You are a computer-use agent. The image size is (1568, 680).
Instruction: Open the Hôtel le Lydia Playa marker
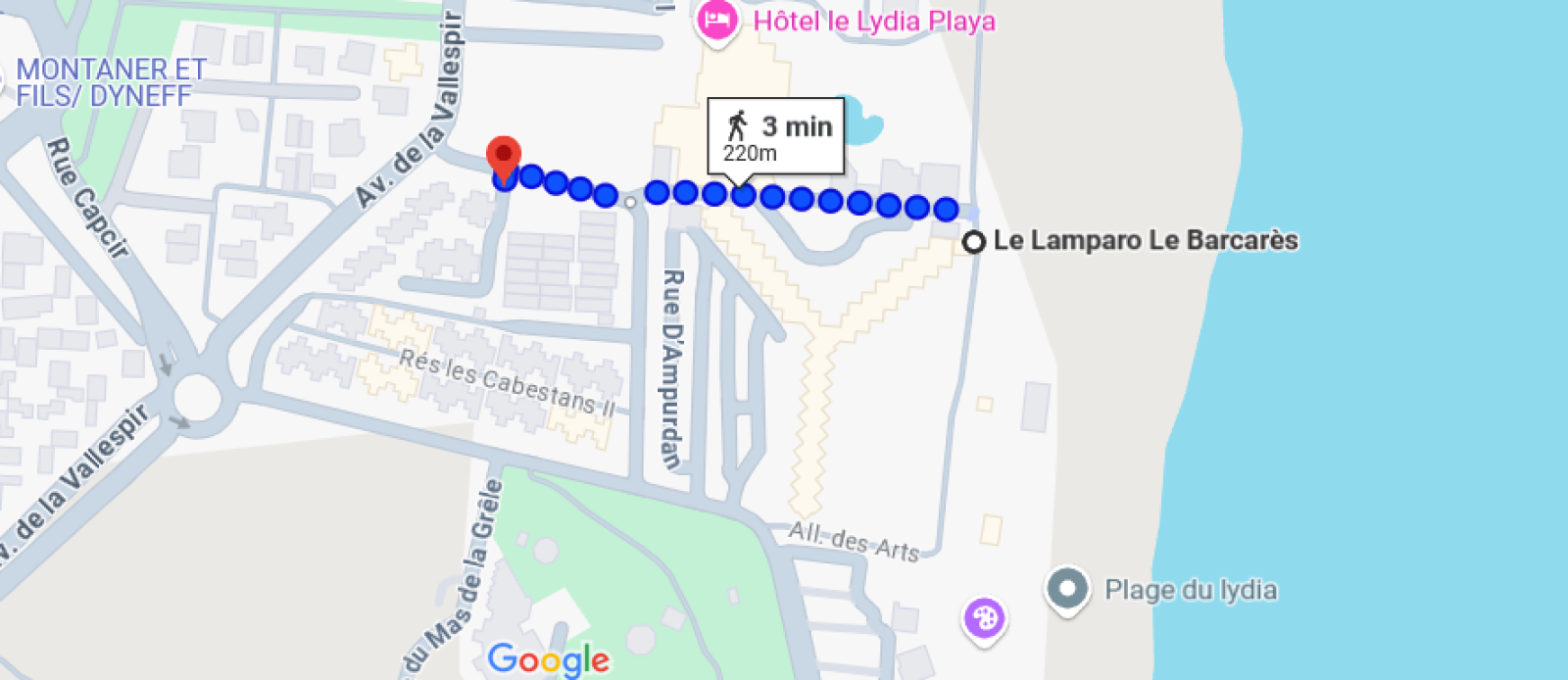click(x=716, y=20)
